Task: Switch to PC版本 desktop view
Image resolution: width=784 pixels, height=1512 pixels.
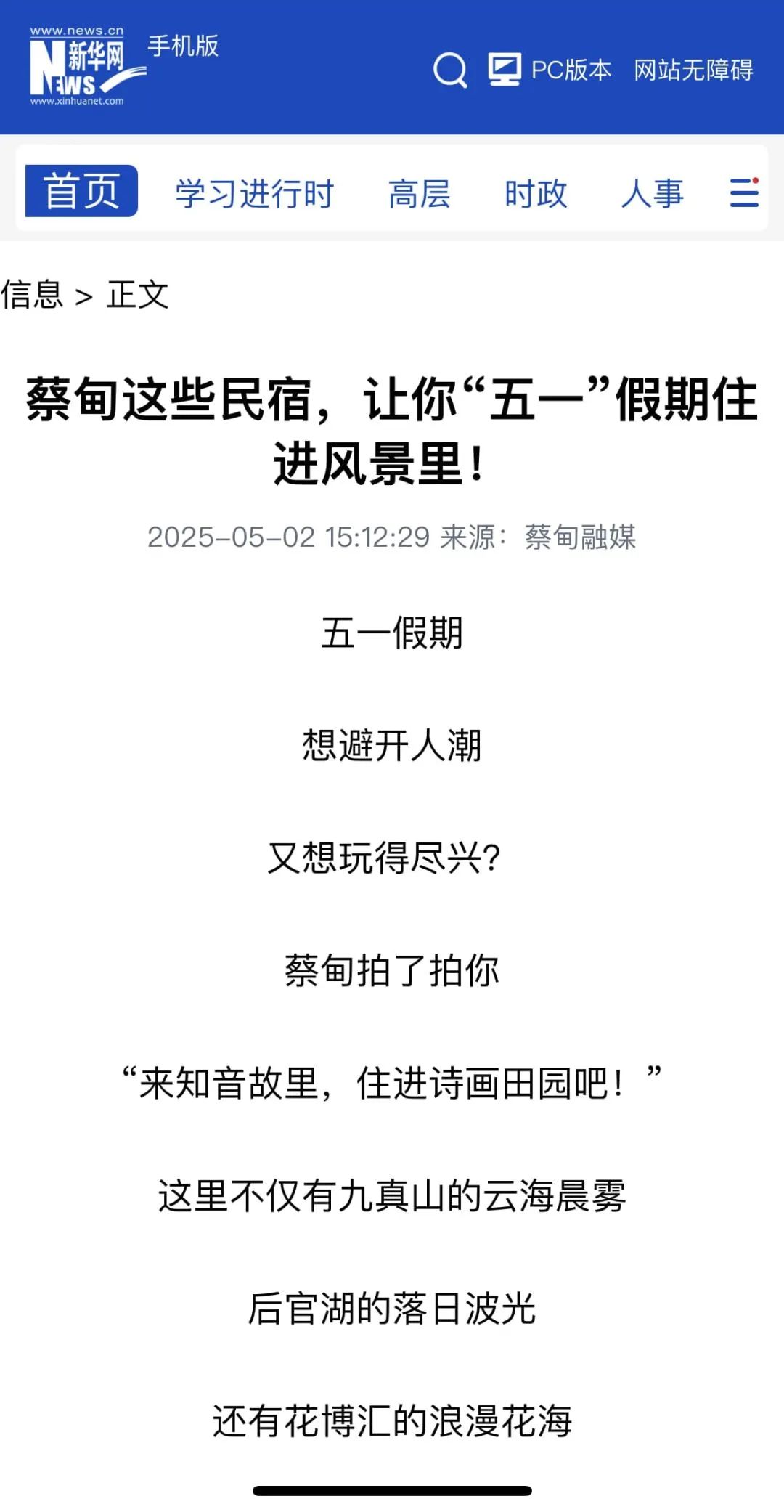Action: [x=550, y=70]
